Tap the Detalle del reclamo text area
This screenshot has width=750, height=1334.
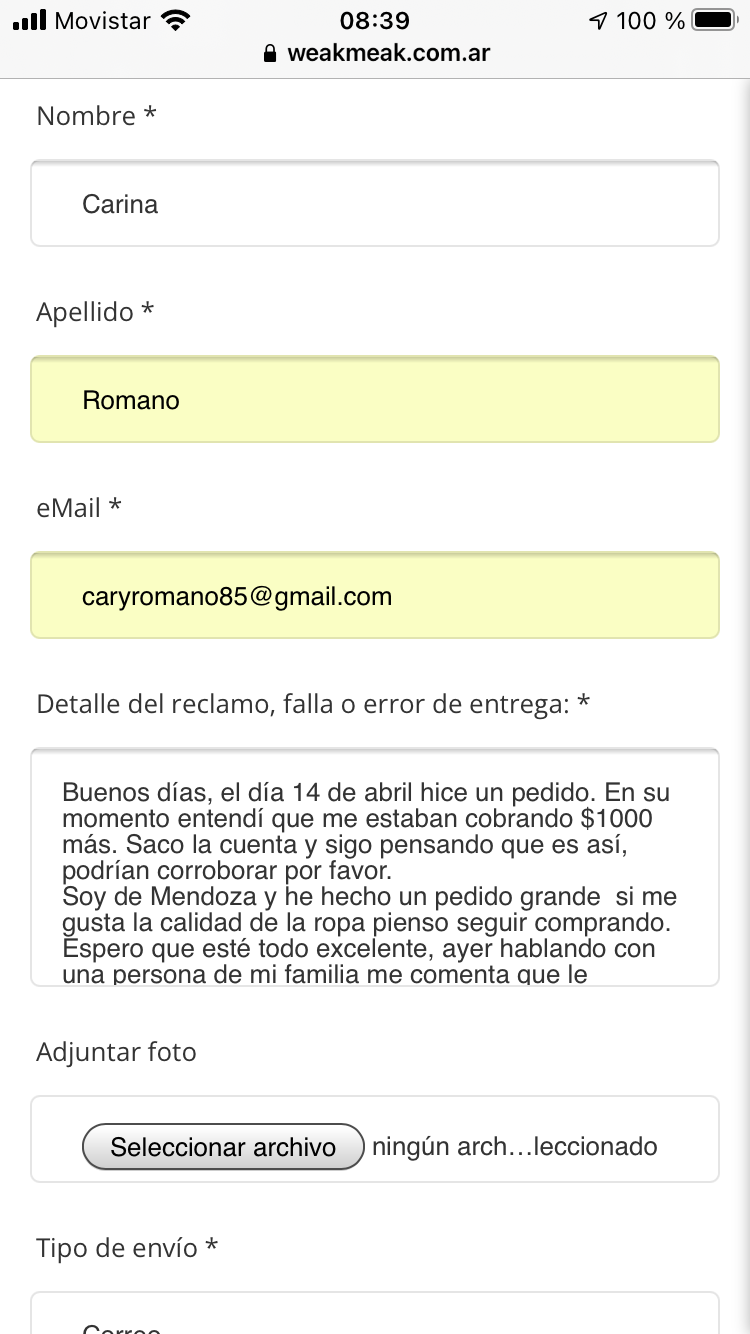pyautogui.click(x=374, y=868)
